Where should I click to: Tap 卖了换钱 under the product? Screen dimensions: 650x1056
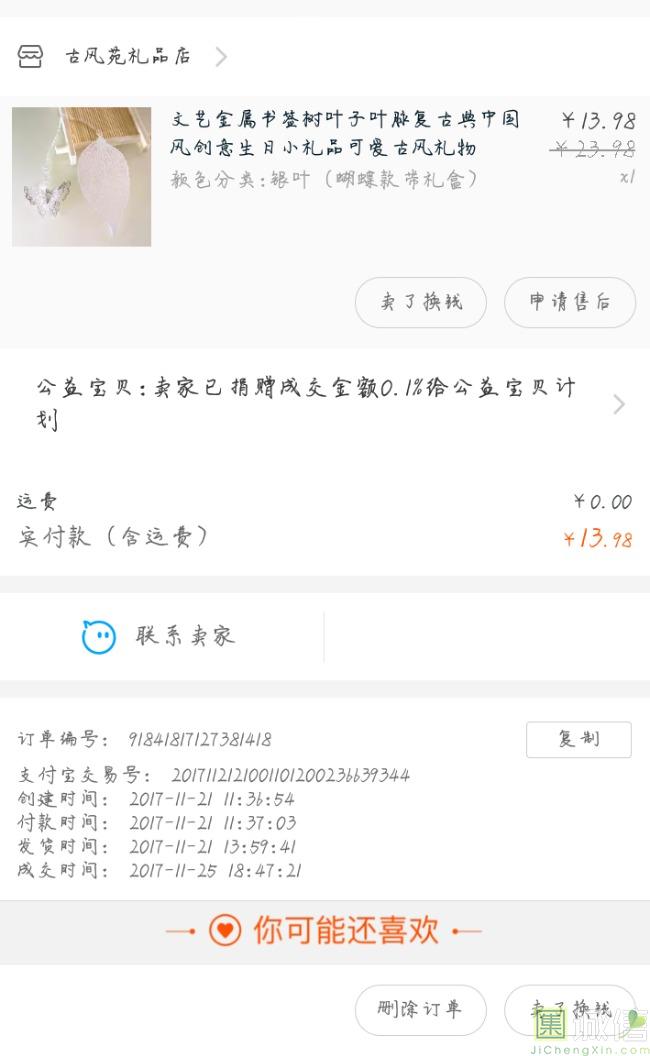pyautogui.click(x=421, y=302)
